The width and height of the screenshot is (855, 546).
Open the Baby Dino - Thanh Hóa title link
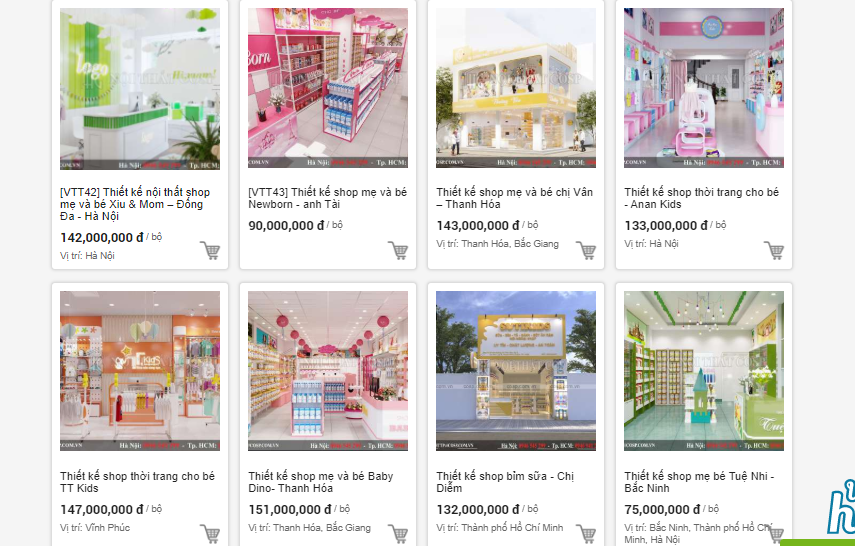pyautogui.click(x=327, y=482)
